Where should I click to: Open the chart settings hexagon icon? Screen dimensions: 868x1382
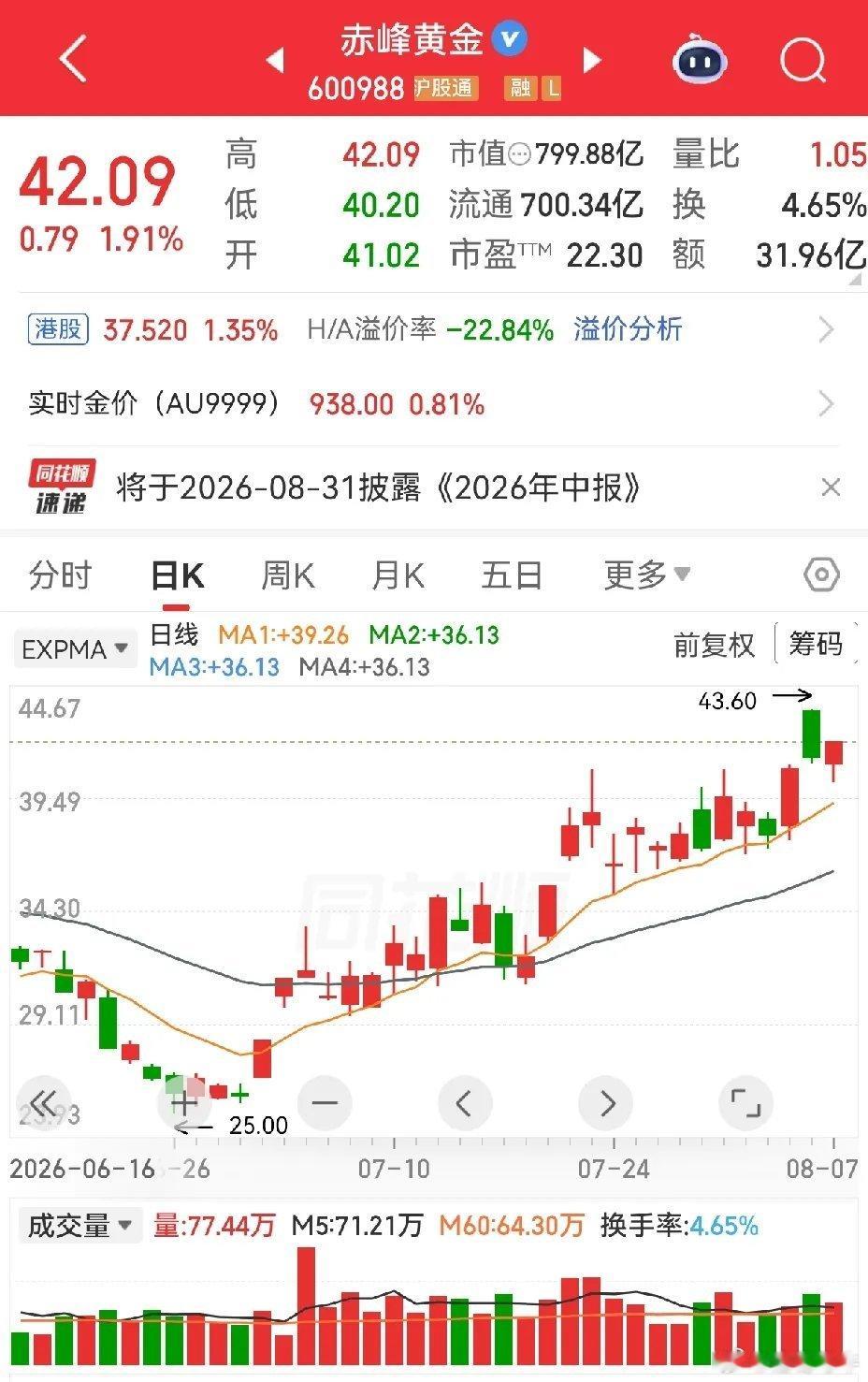[821, 575]
